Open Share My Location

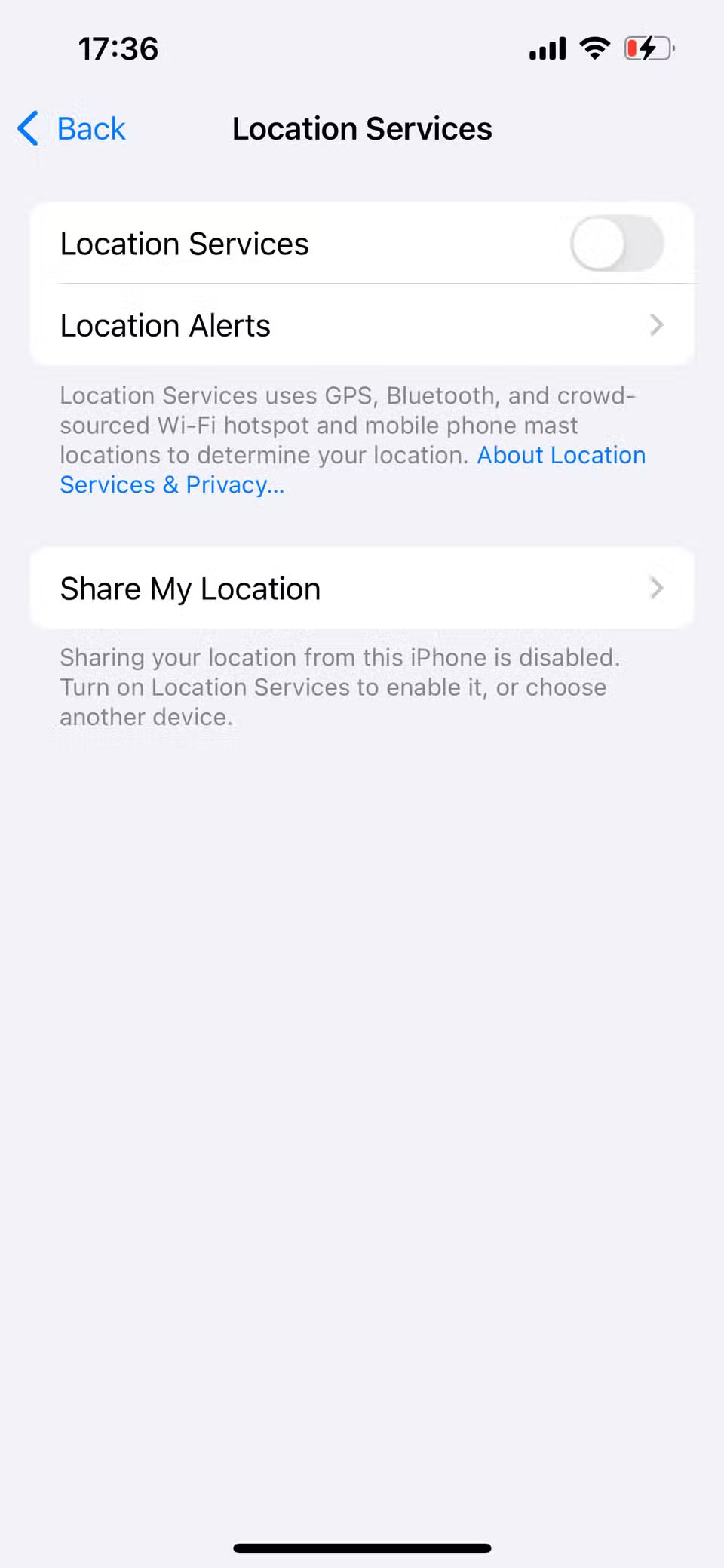point(360,589)
